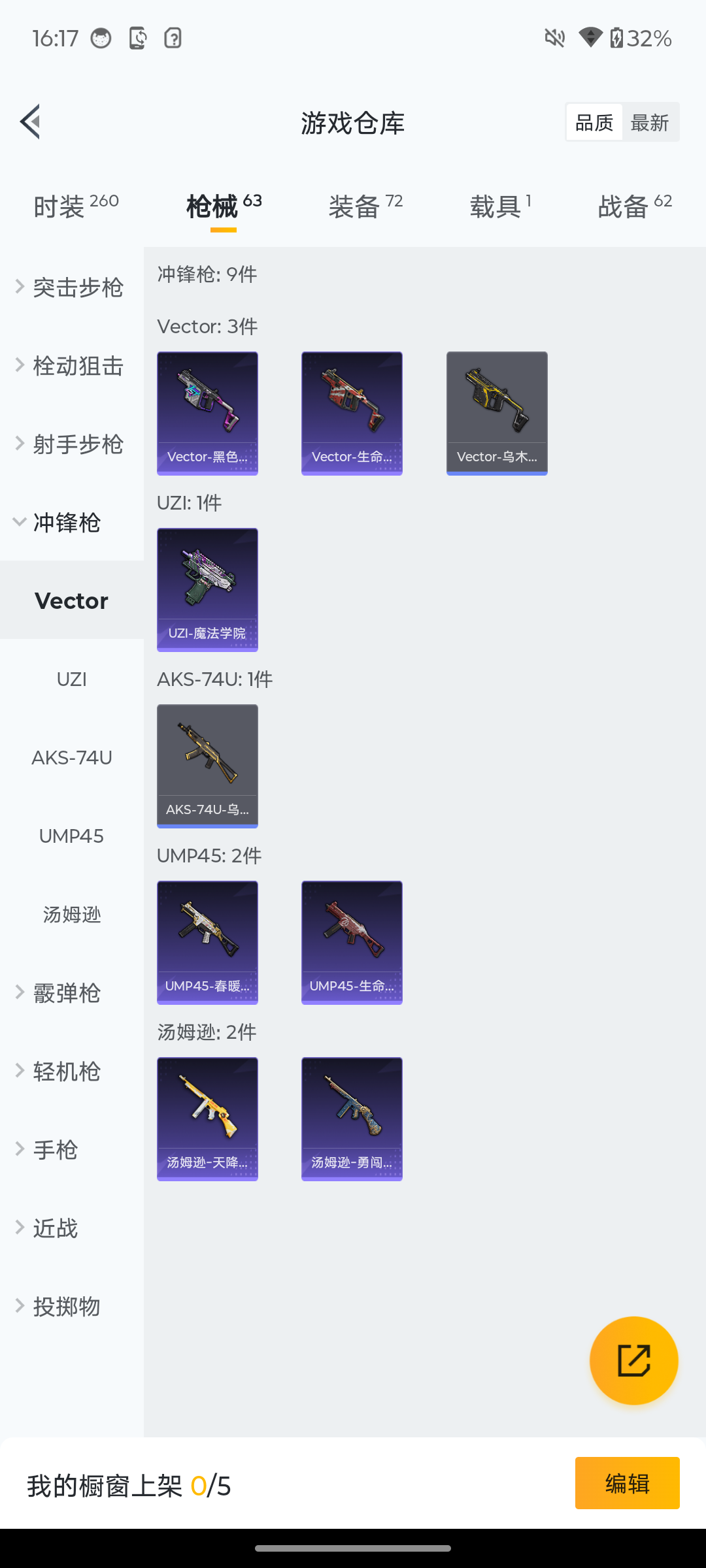Viewport: 706px width, 1568px height.
Task: Open the 汤姆逊-天降 skin card
Action: pyautogui.click(x=207, y=1119)
